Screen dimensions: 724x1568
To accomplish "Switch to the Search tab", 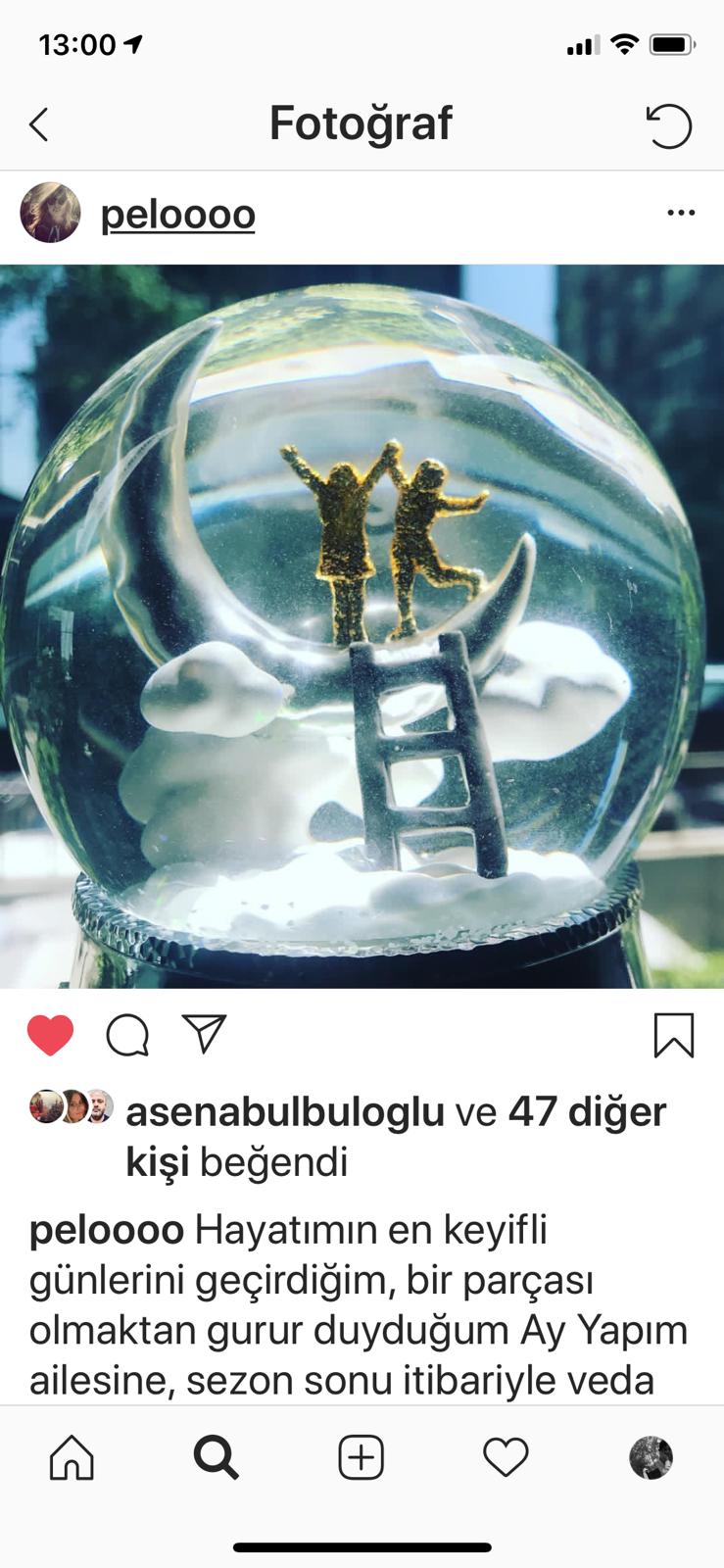I will tap(216, 1457).
